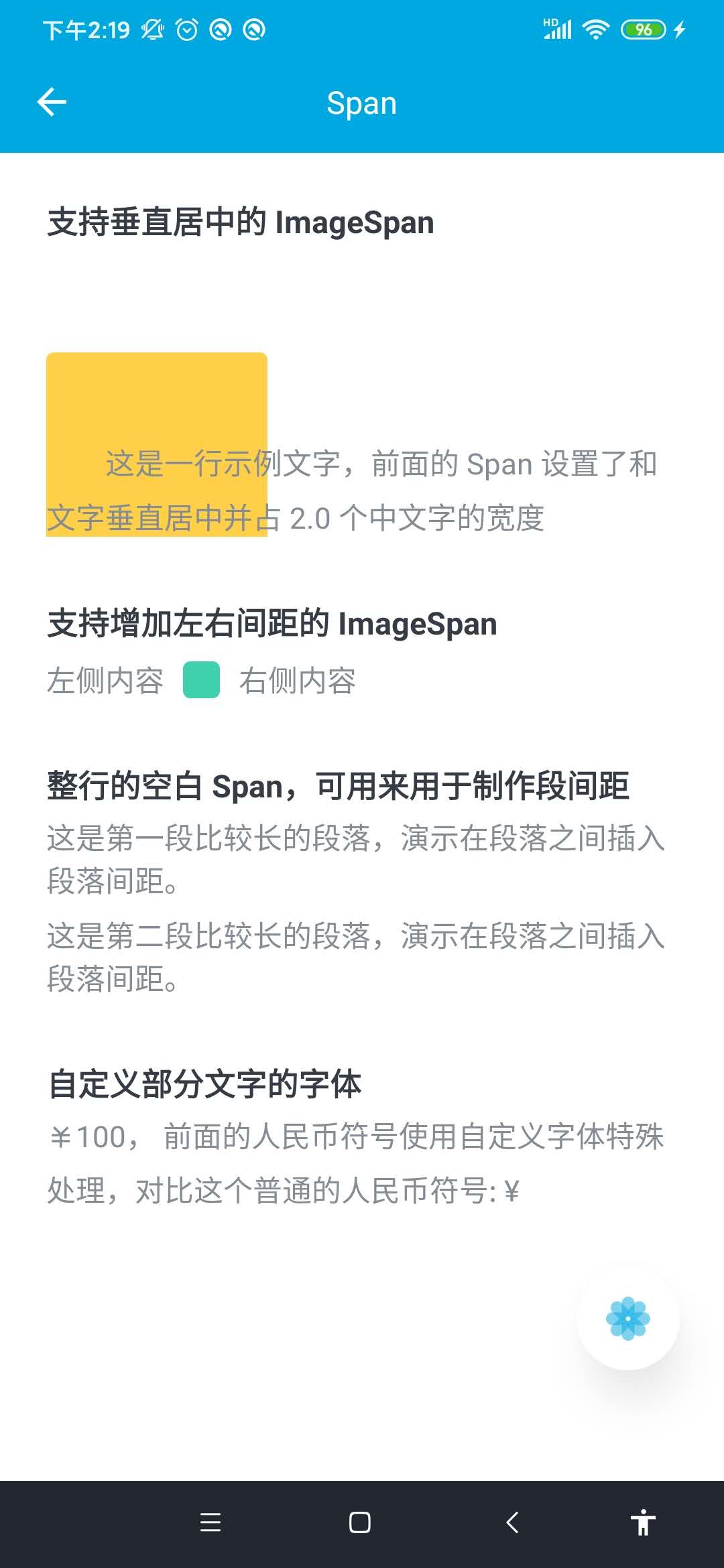Tap the navigation bar back button
The width and height of the screenshot is (724, 1568).
(x=512, y=1523)
